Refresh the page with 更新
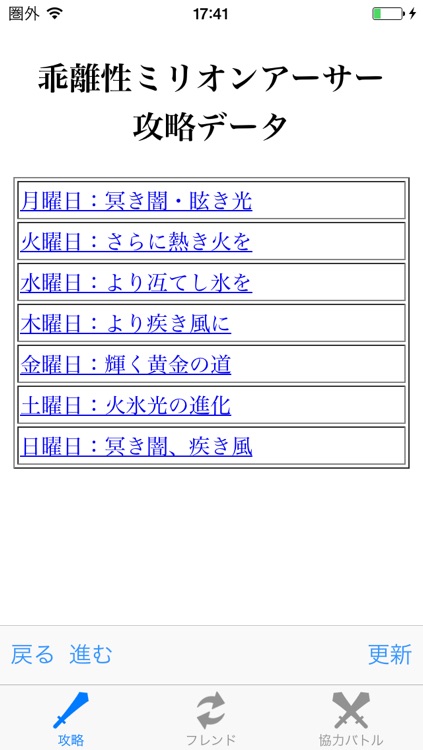 390,654
